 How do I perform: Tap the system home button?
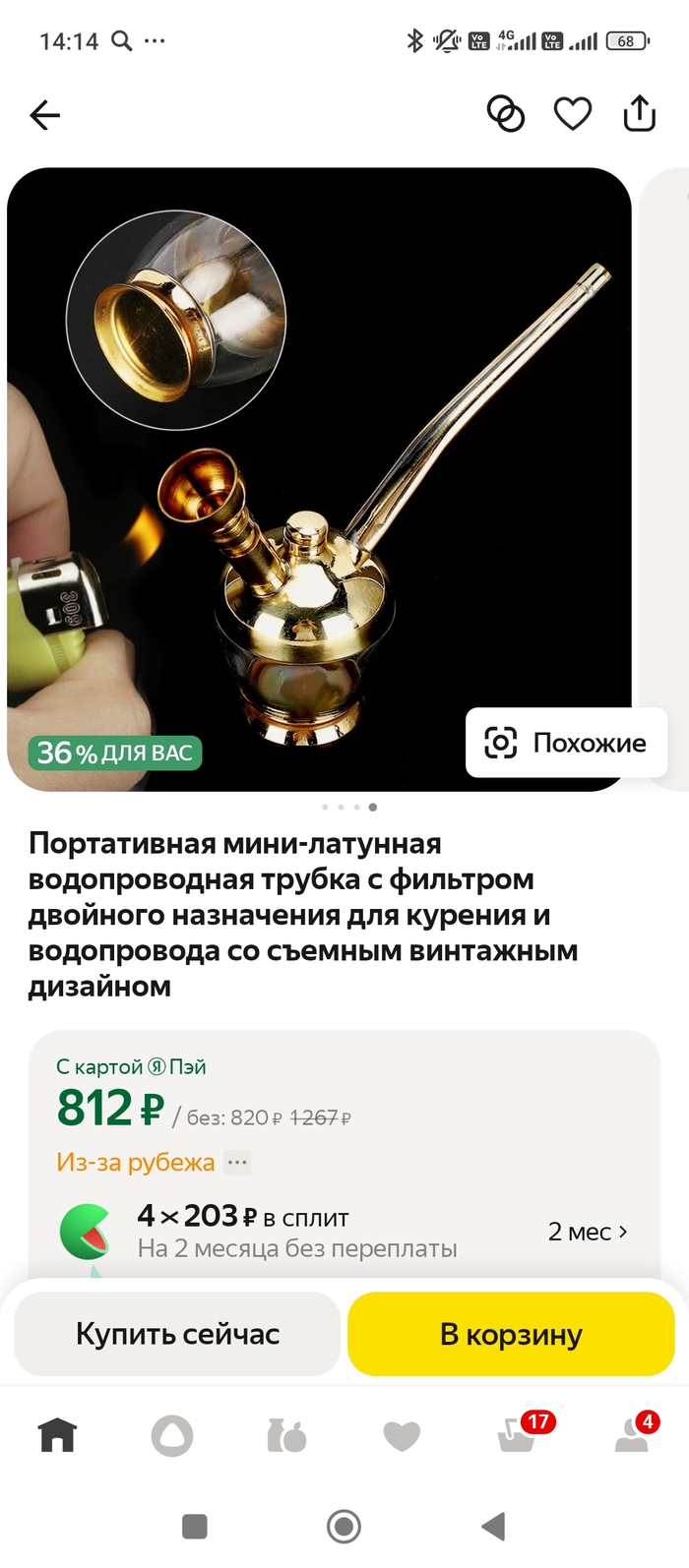(344, 1527)
